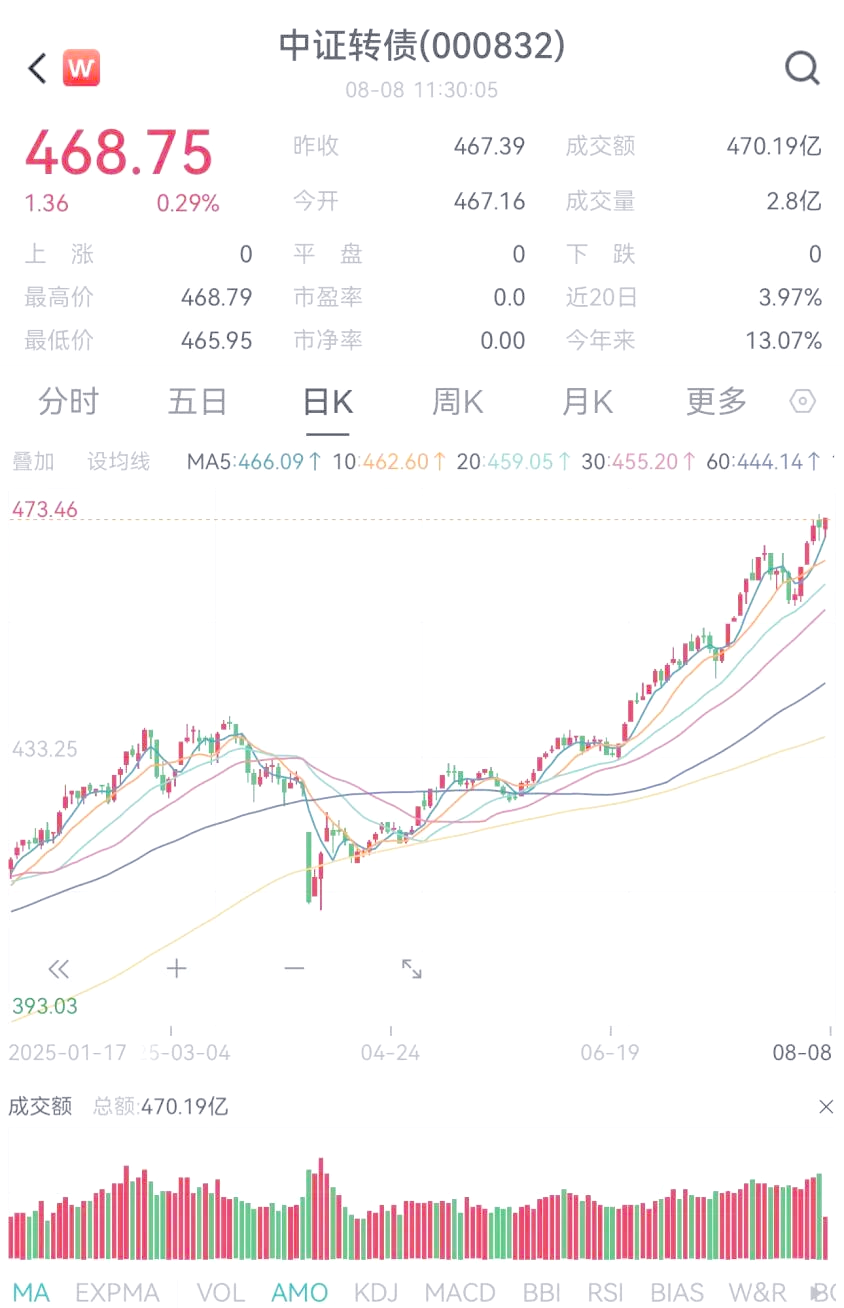Collapse toolbar using the double-chevron icon
This screenshot has width=844, height=1308.
[x=58, y=968]
